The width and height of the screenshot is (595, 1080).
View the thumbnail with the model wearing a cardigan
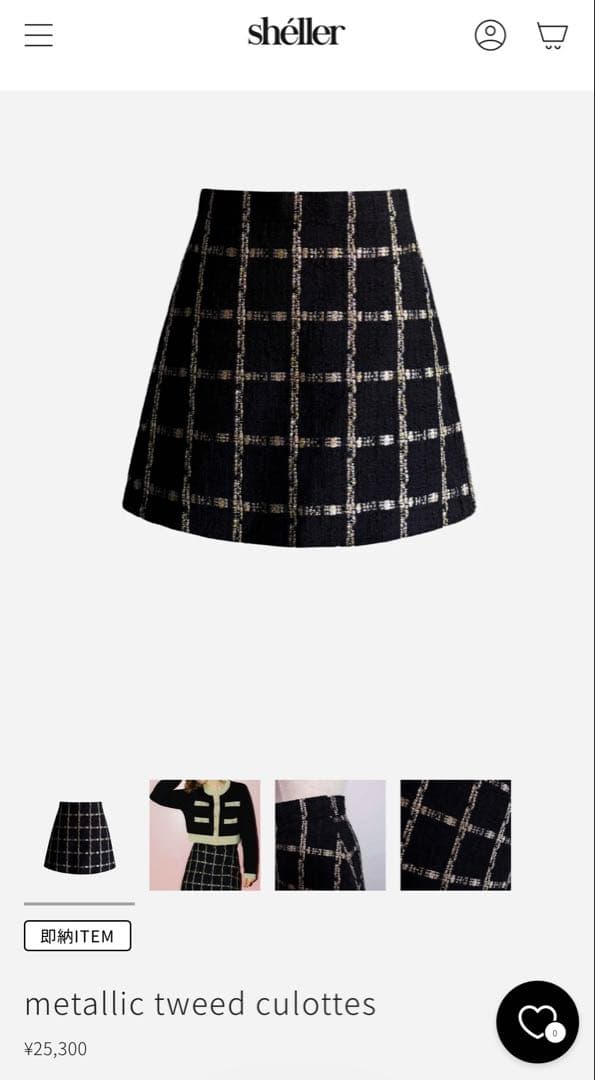205,835
